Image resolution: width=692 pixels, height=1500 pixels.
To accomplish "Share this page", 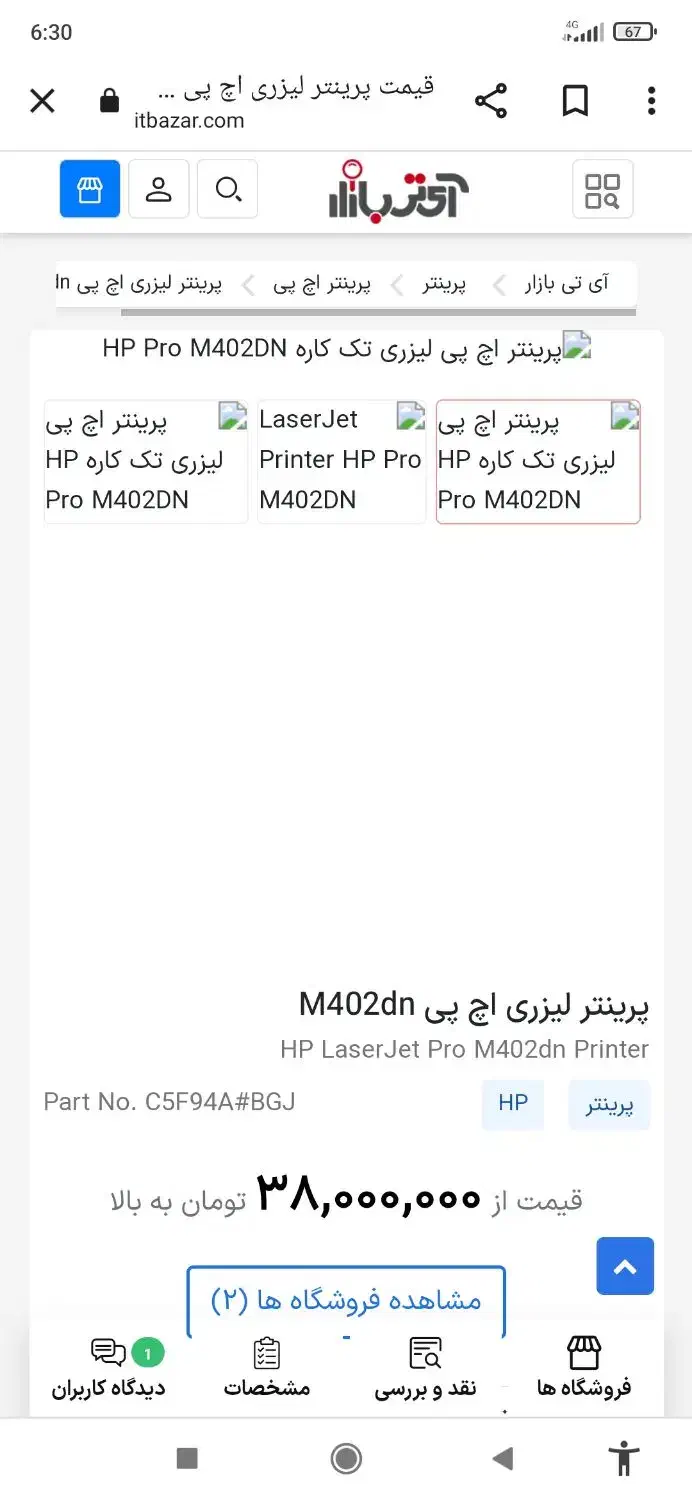I will point(490,101).
